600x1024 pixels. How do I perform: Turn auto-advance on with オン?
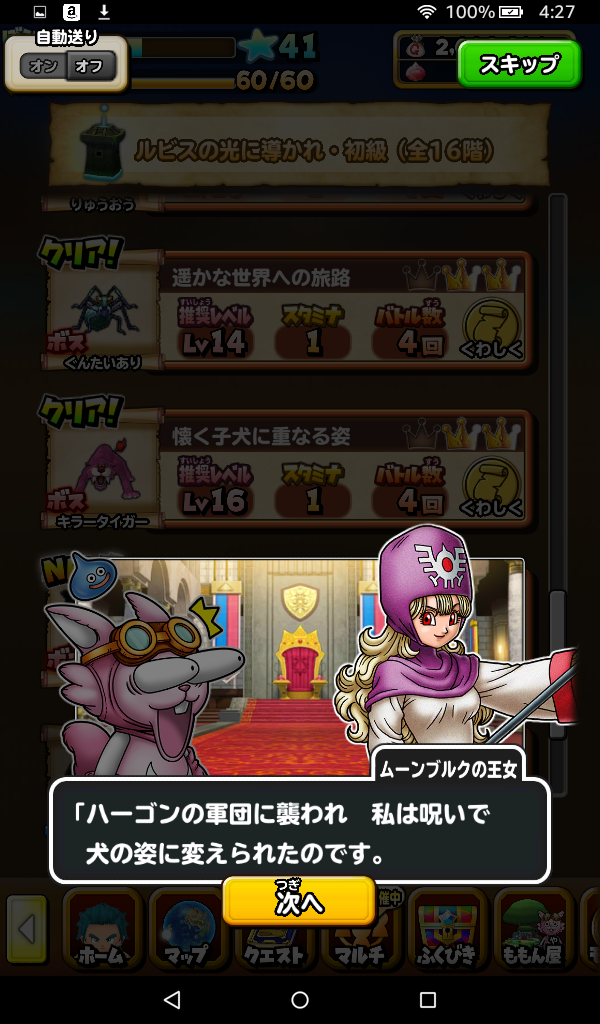(x=43, y=67)
